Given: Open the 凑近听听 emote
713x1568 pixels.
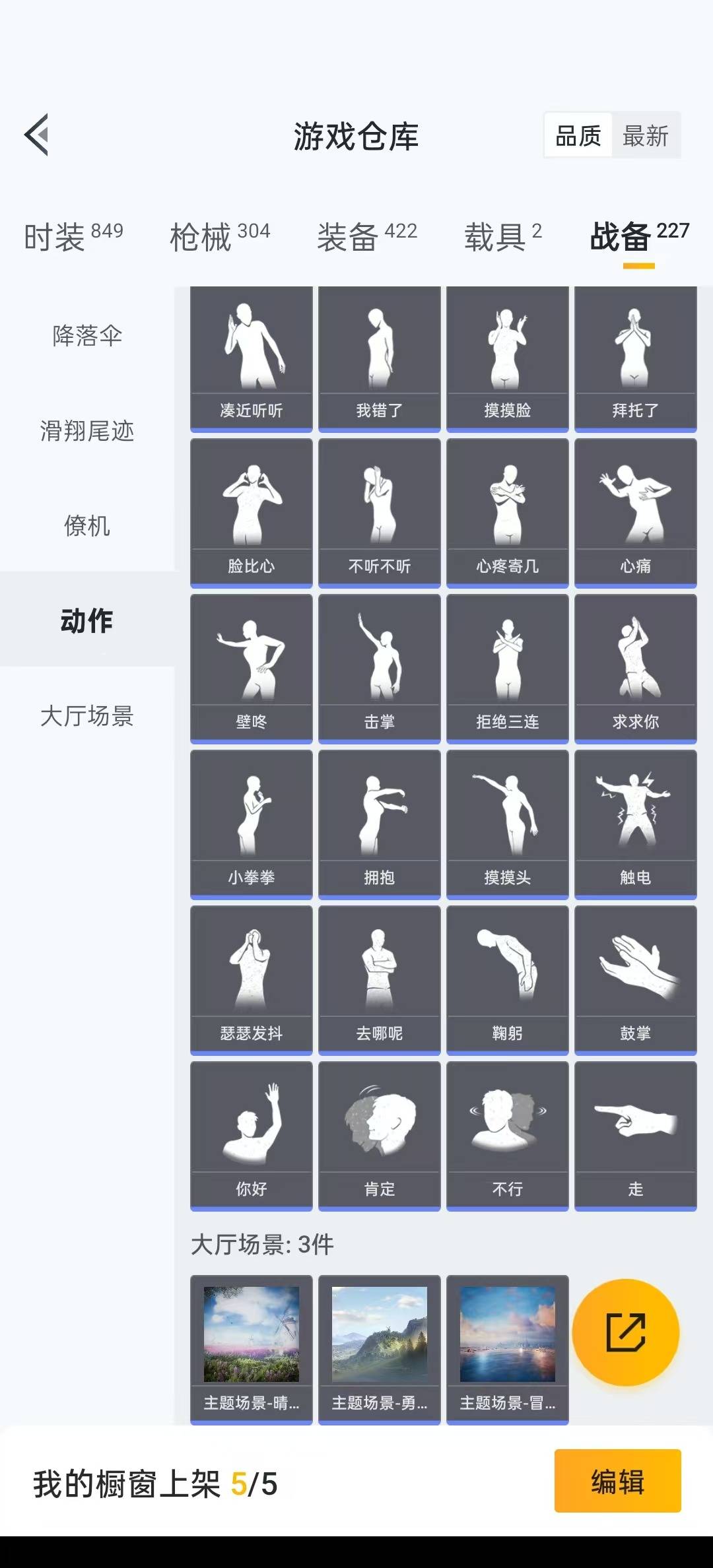Looking at the screenshot, I should point(252,360).
